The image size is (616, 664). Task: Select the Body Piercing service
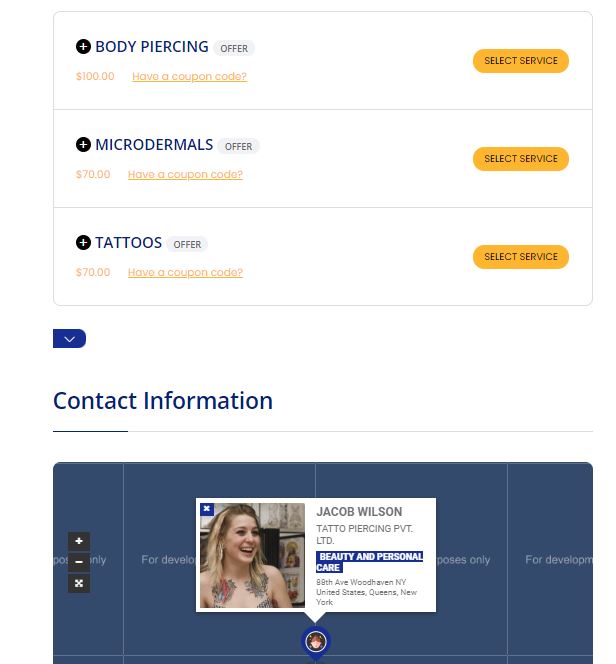click(x=520, y=61)
